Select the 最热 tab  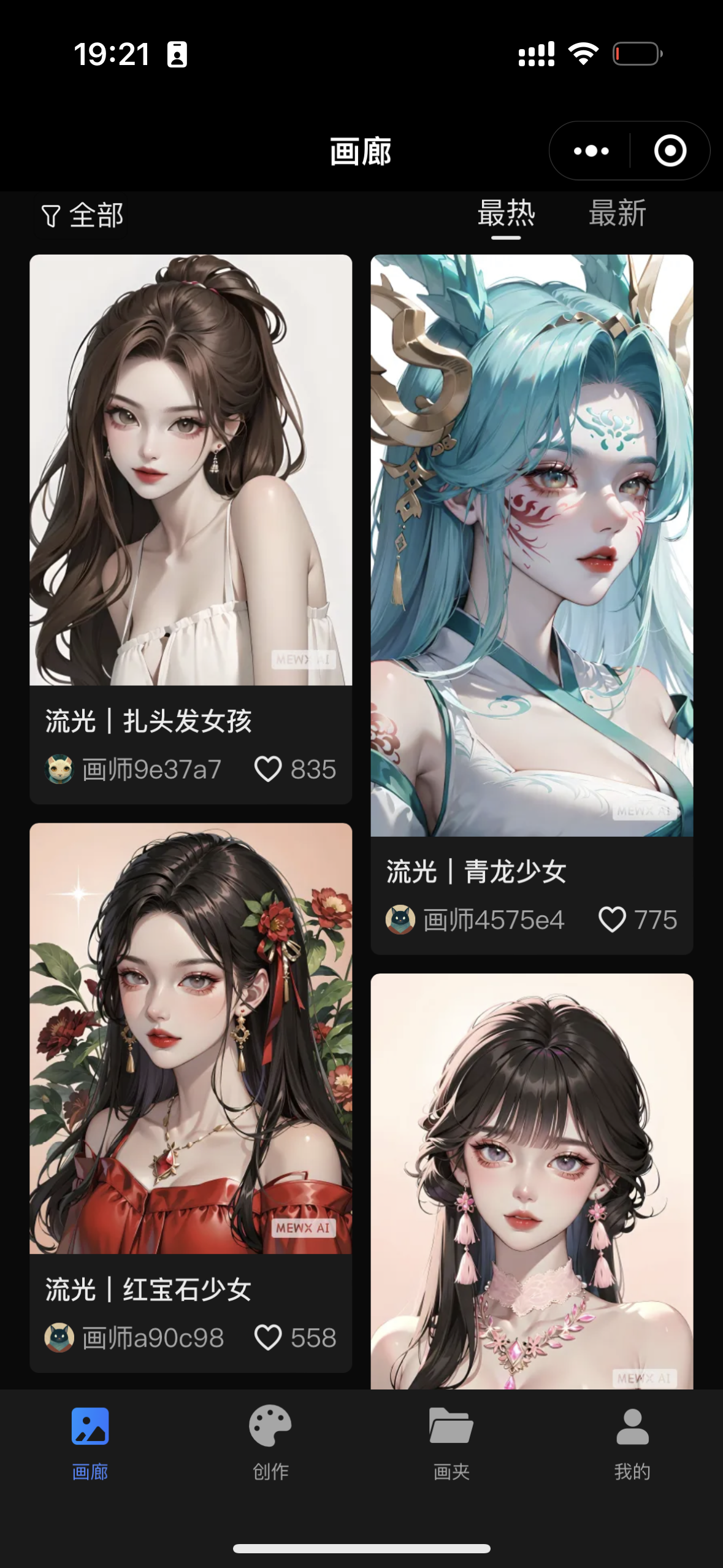(506, 213)
